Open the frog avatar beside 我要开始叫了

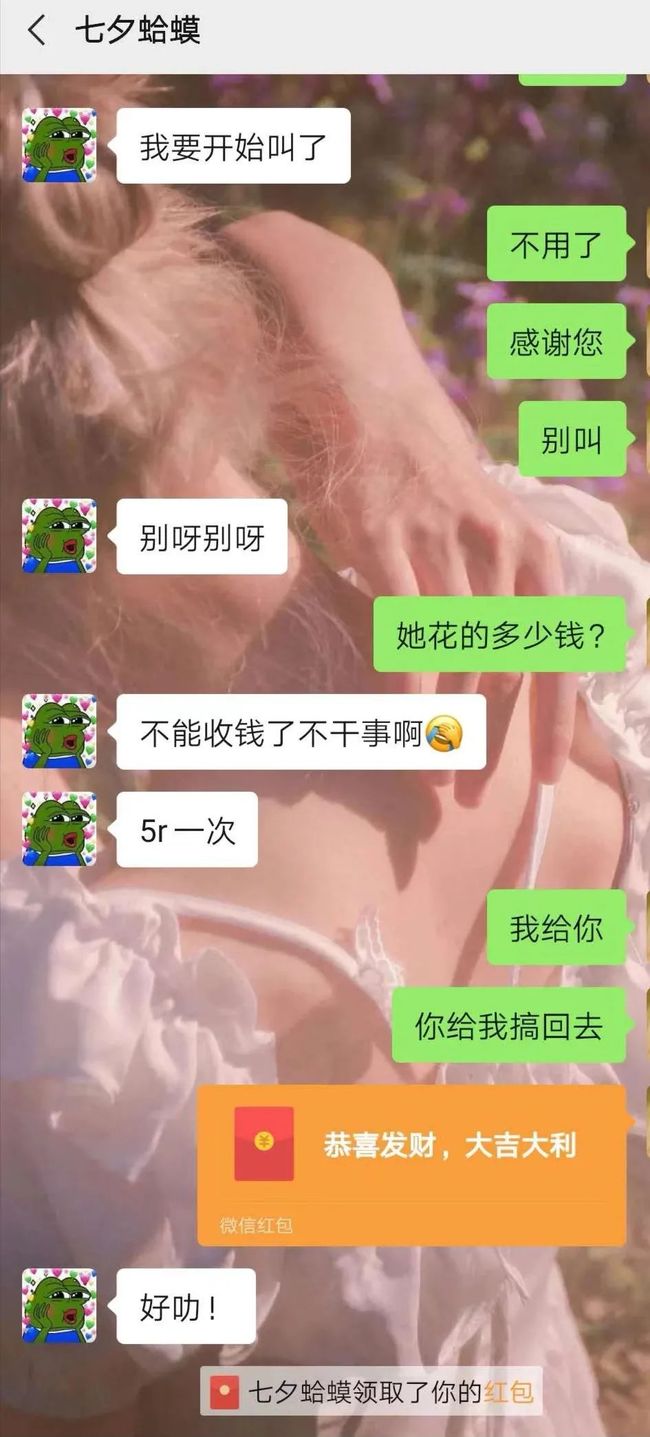click(x=59, y=146)
